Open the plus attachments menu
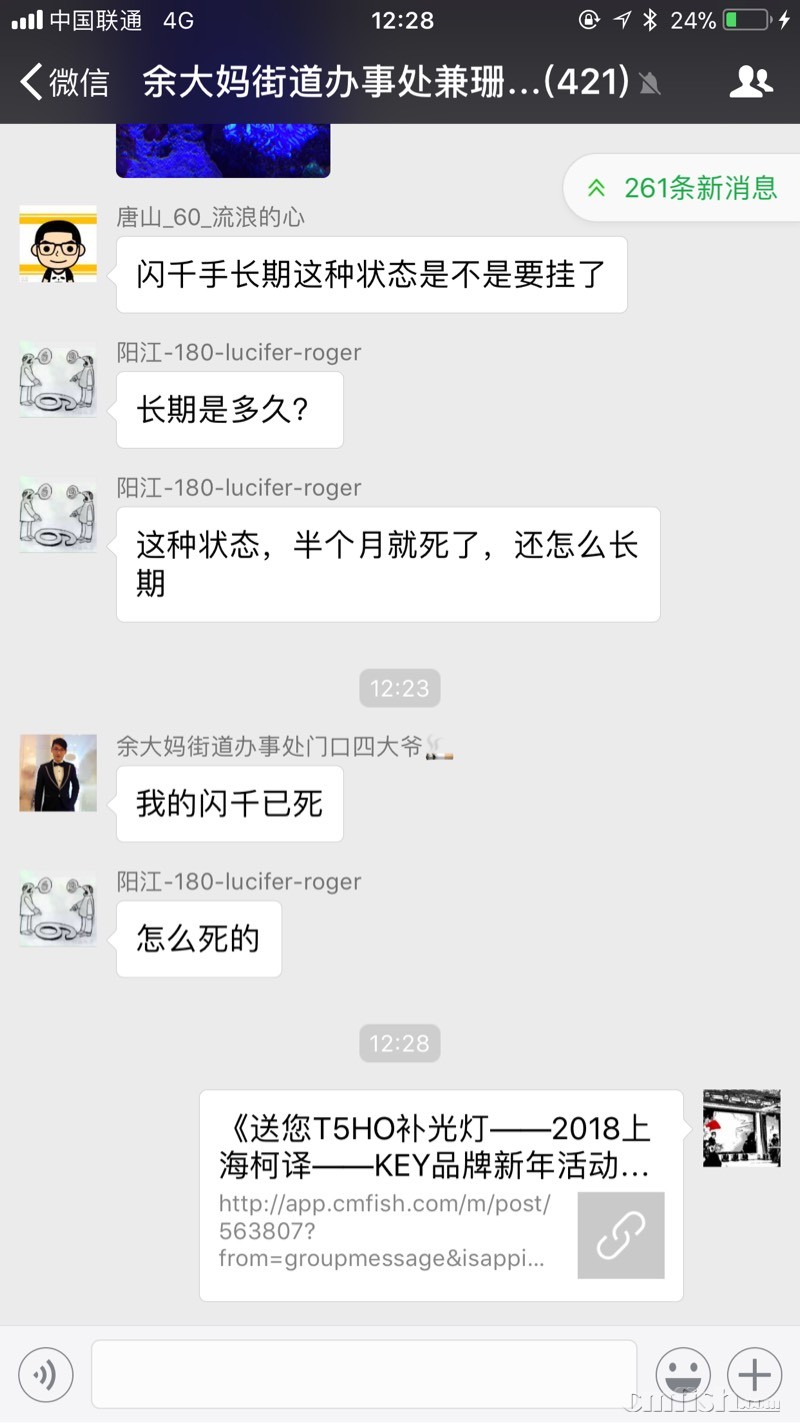Screen dimensions: 800x1423 click(x=754, y=1375)
